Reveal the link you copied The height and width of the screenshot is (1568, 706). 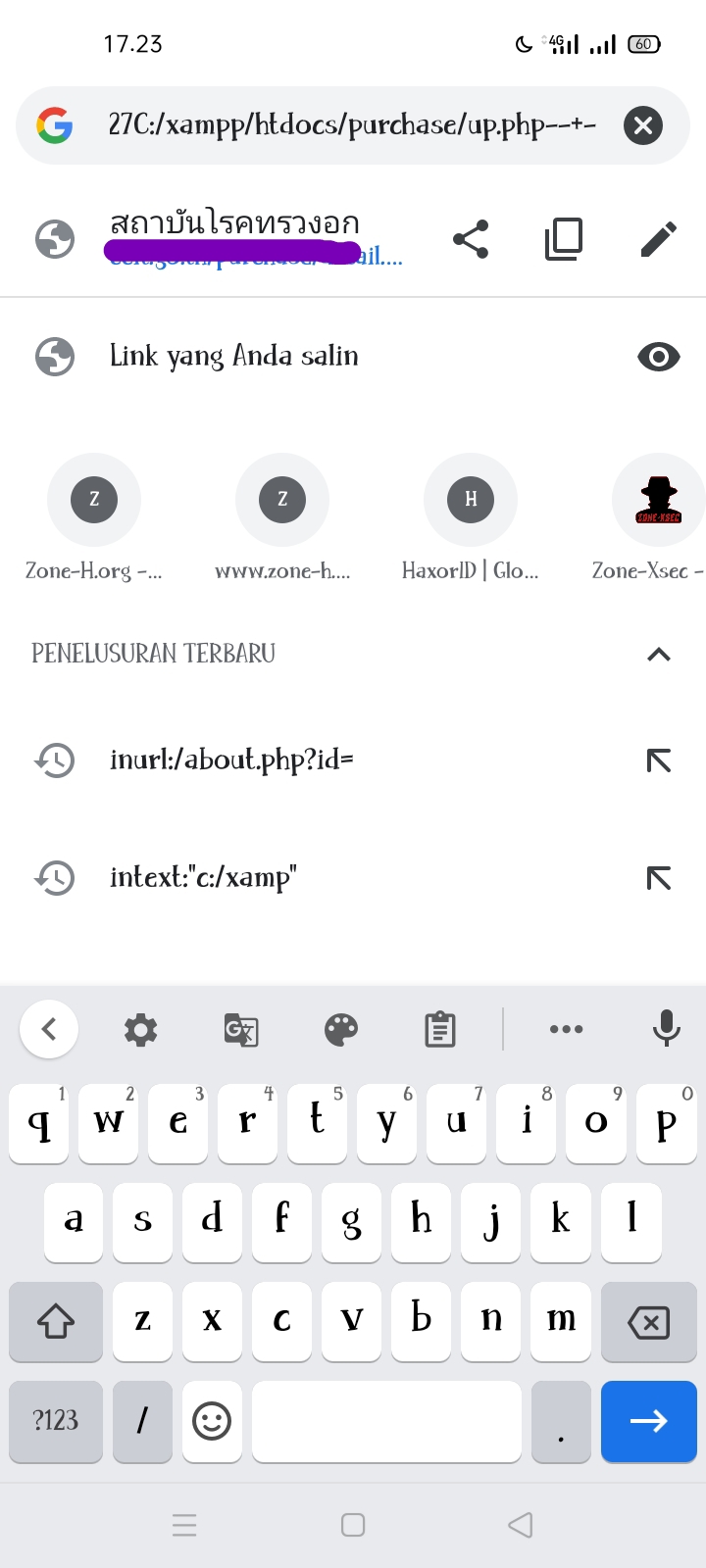pos(658,357)
